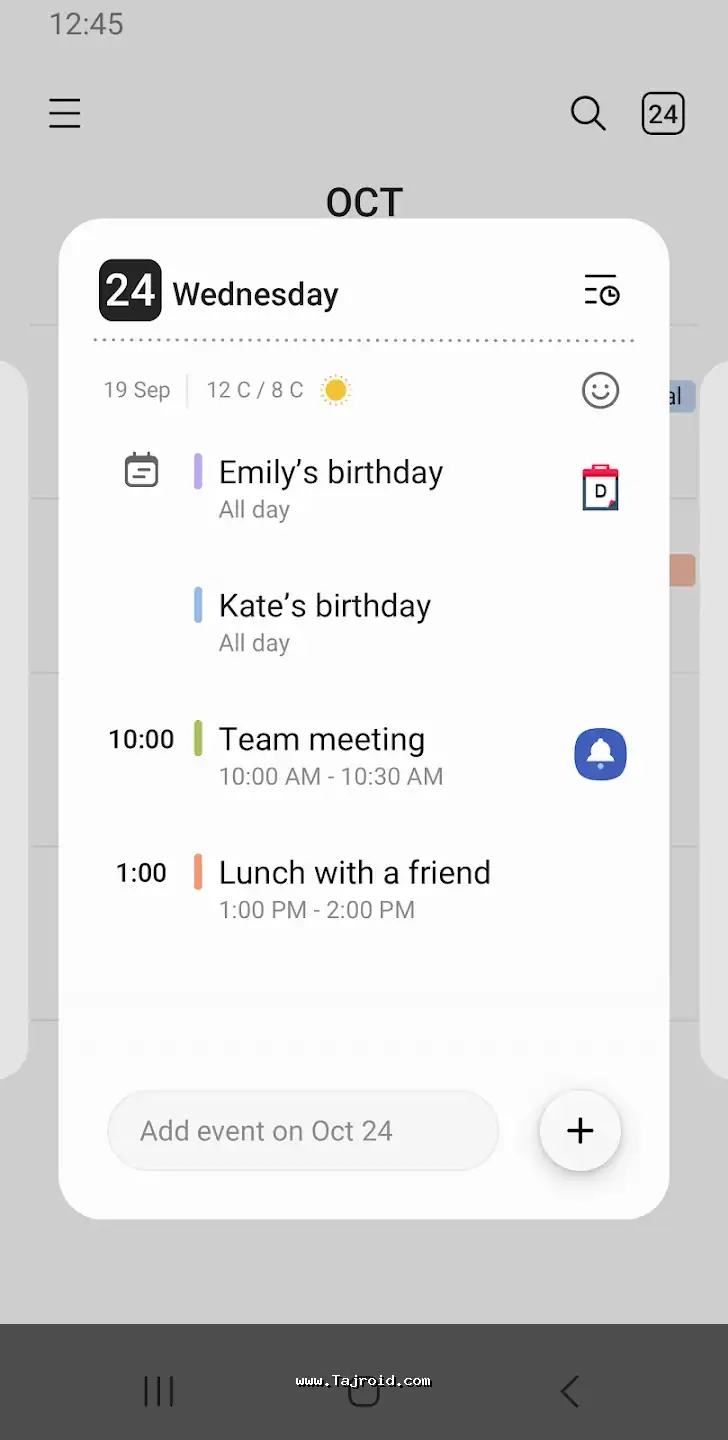This screenshot has width=728, height=1440.
Task: Add a sticker with the smiley icon
Action: (x=601, y=390)
